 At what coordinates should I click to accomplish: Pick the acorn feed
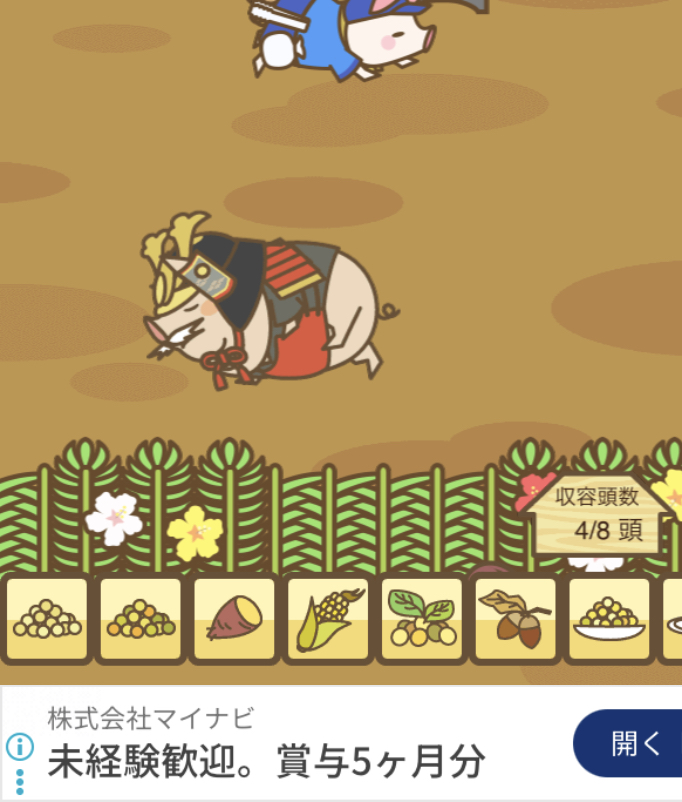[x=515, y=620]
